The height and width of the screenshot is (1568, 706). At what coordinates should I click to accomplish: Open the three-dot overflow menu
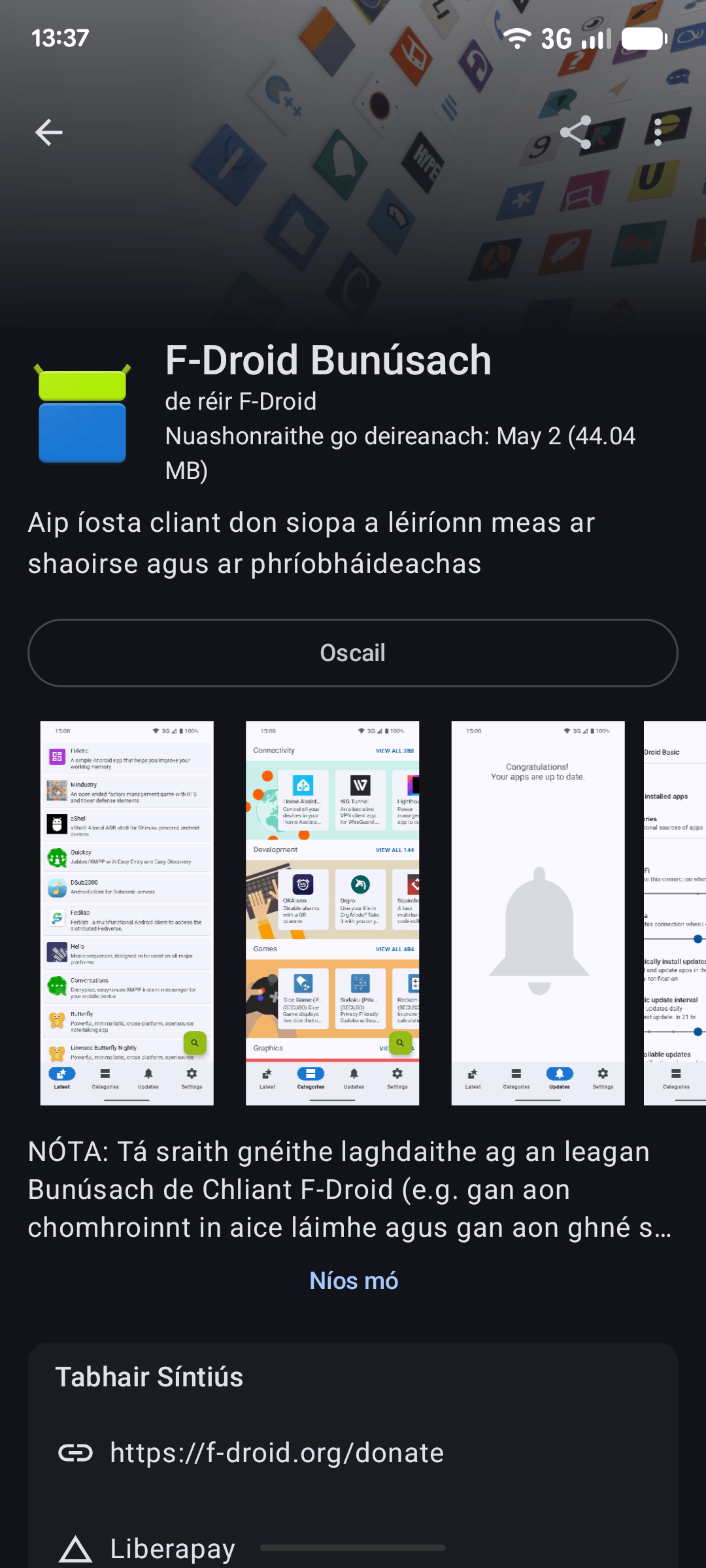pos(658,133)
